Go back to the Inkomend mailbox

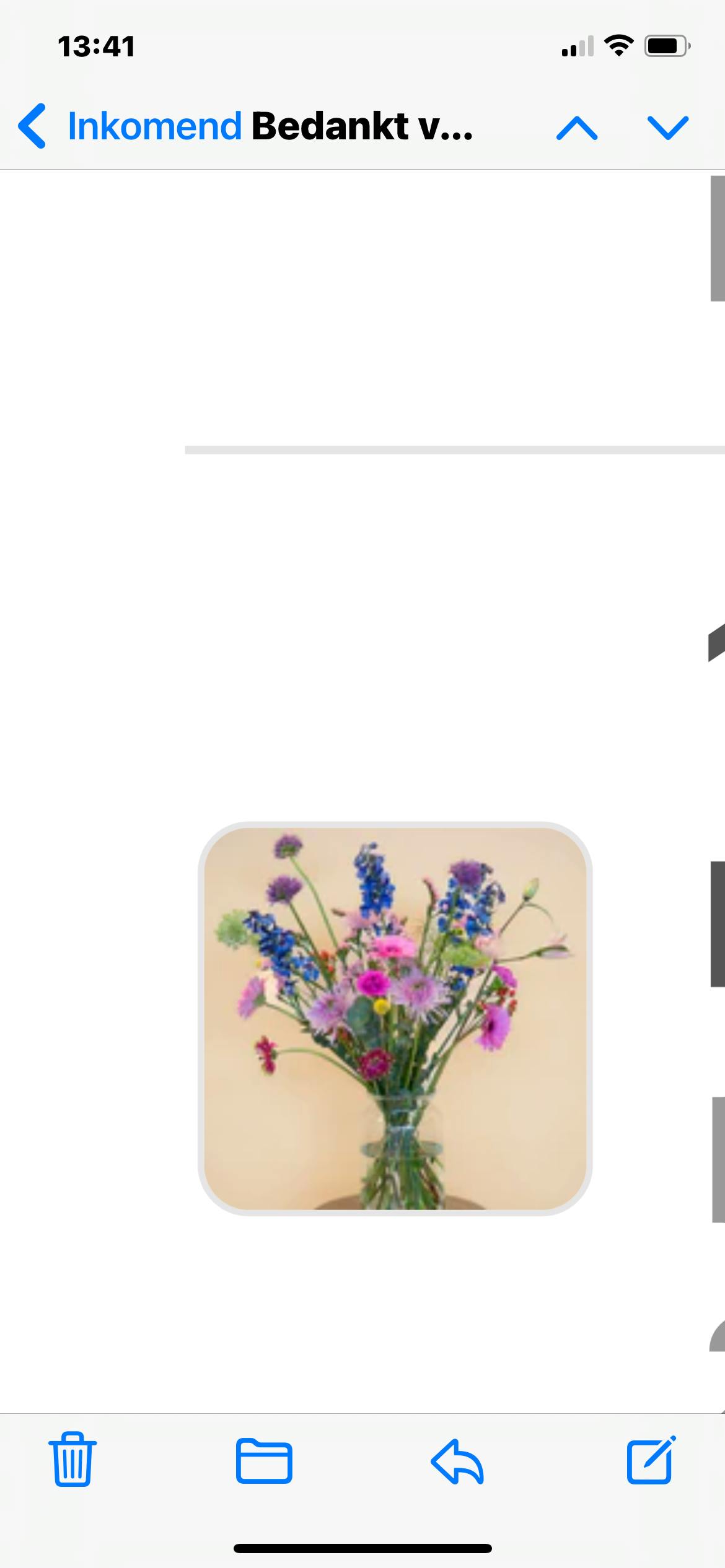point(130,126)
